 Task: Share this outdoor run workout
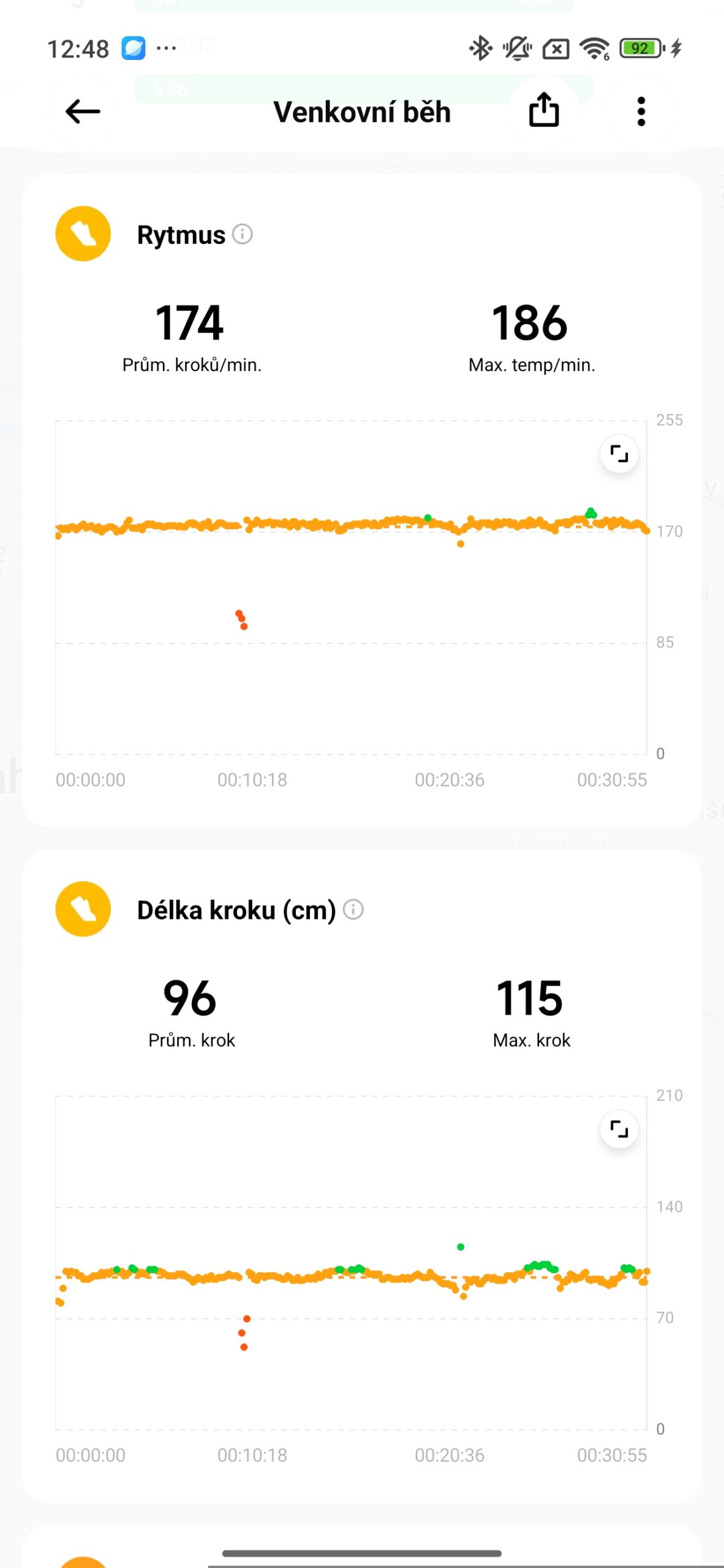[x=543, y=110]
